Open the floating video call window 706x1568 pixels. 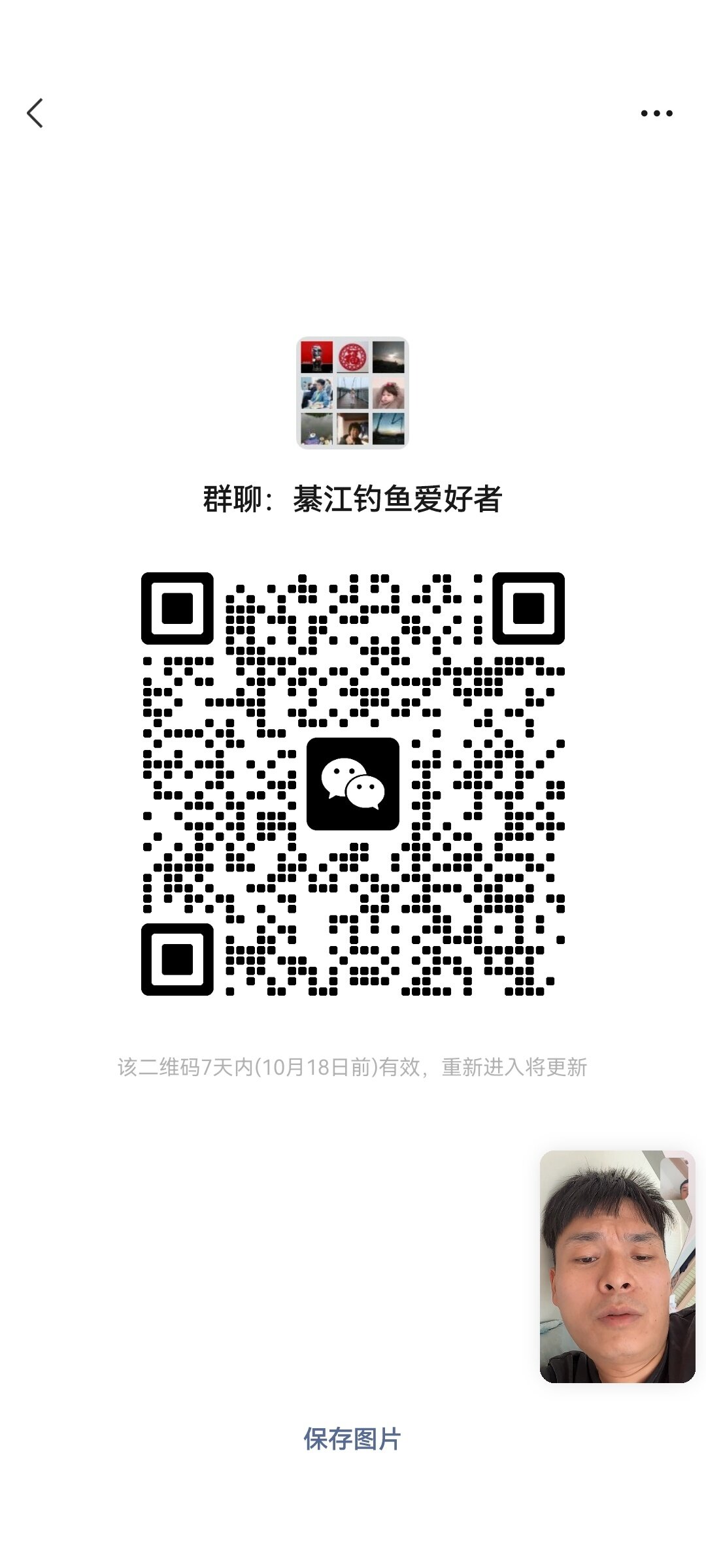pos(616,1266)
